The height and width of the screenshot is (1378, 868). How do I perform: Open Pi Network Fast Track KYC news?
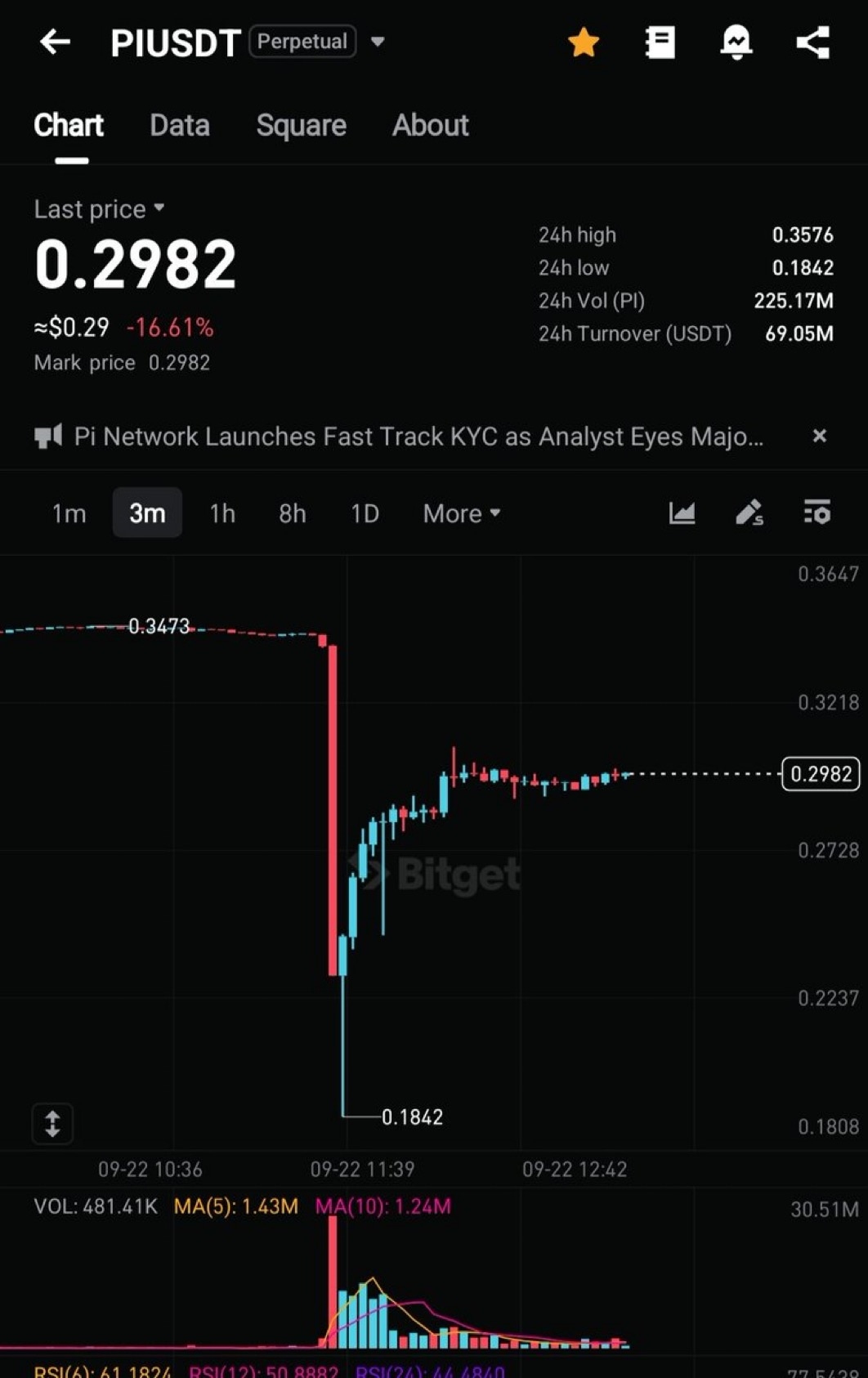pos(418,436)
